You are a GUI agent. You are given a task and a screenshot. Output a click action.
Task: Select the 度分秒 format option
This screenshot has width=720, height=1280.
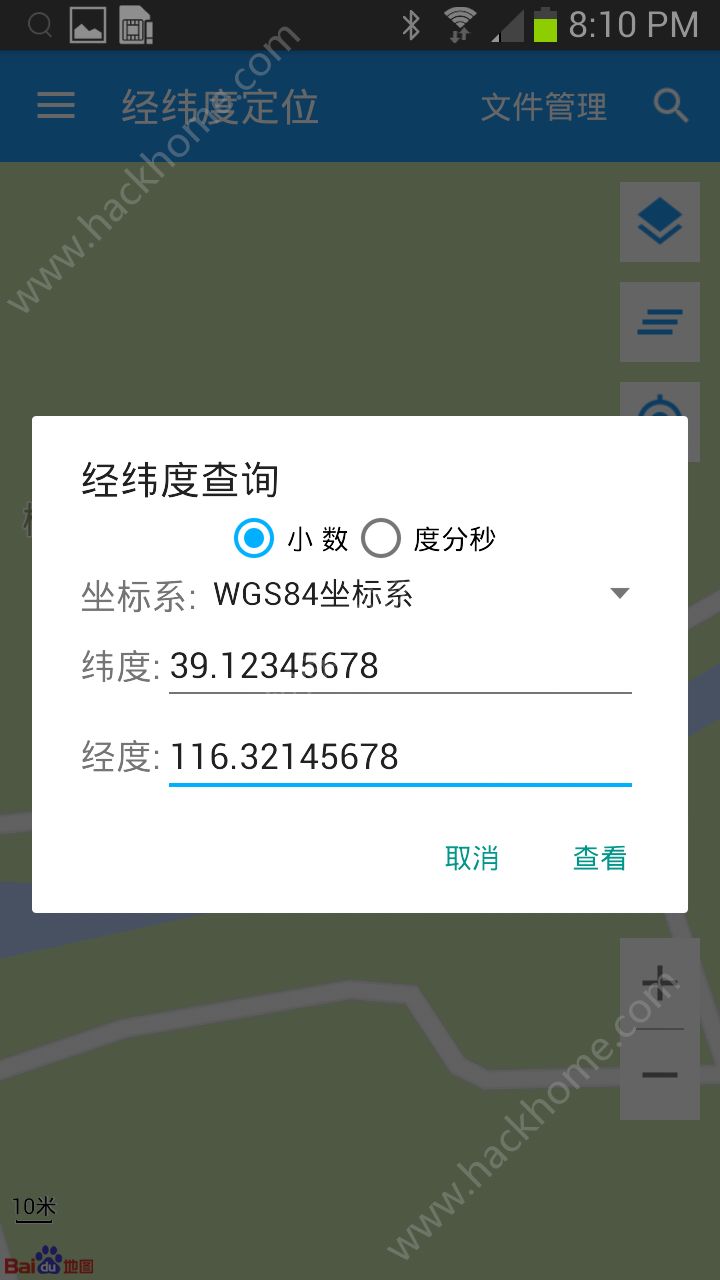point(381,539)
